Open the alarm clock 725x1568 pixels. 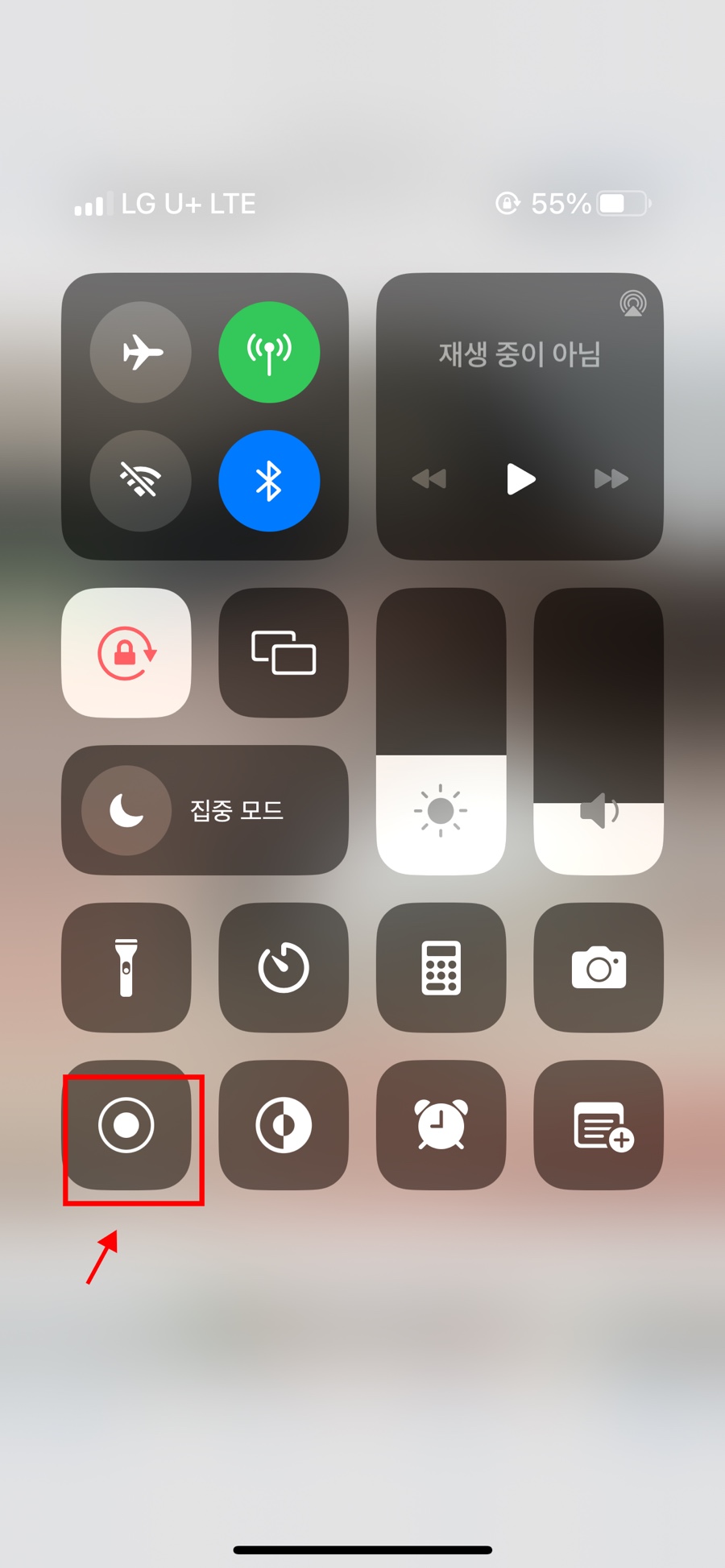pos(441,1124)
